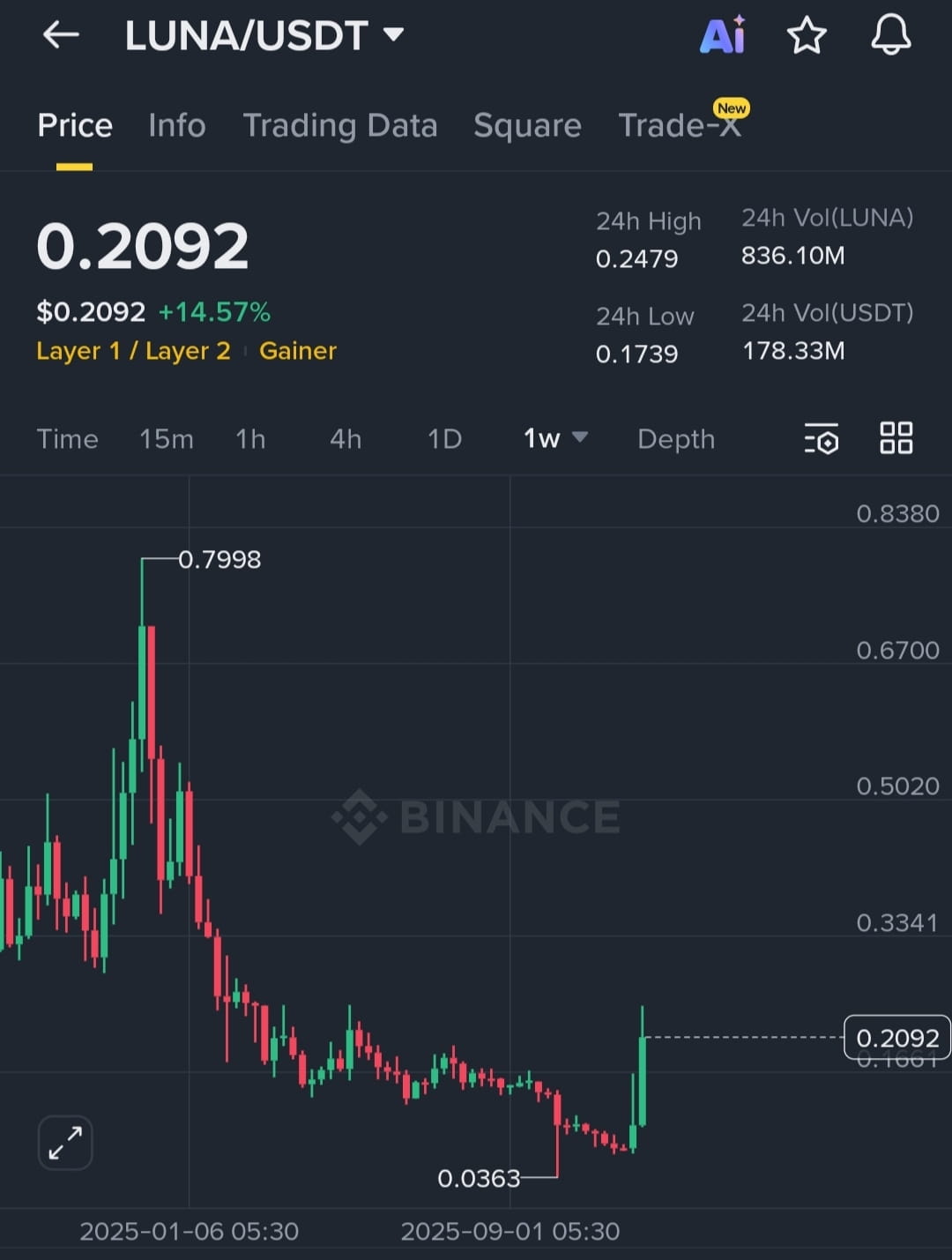Open the chart layout grid options
This screenshot has width=952, height=1260.
pyautogui.click(x=896, y=438)
